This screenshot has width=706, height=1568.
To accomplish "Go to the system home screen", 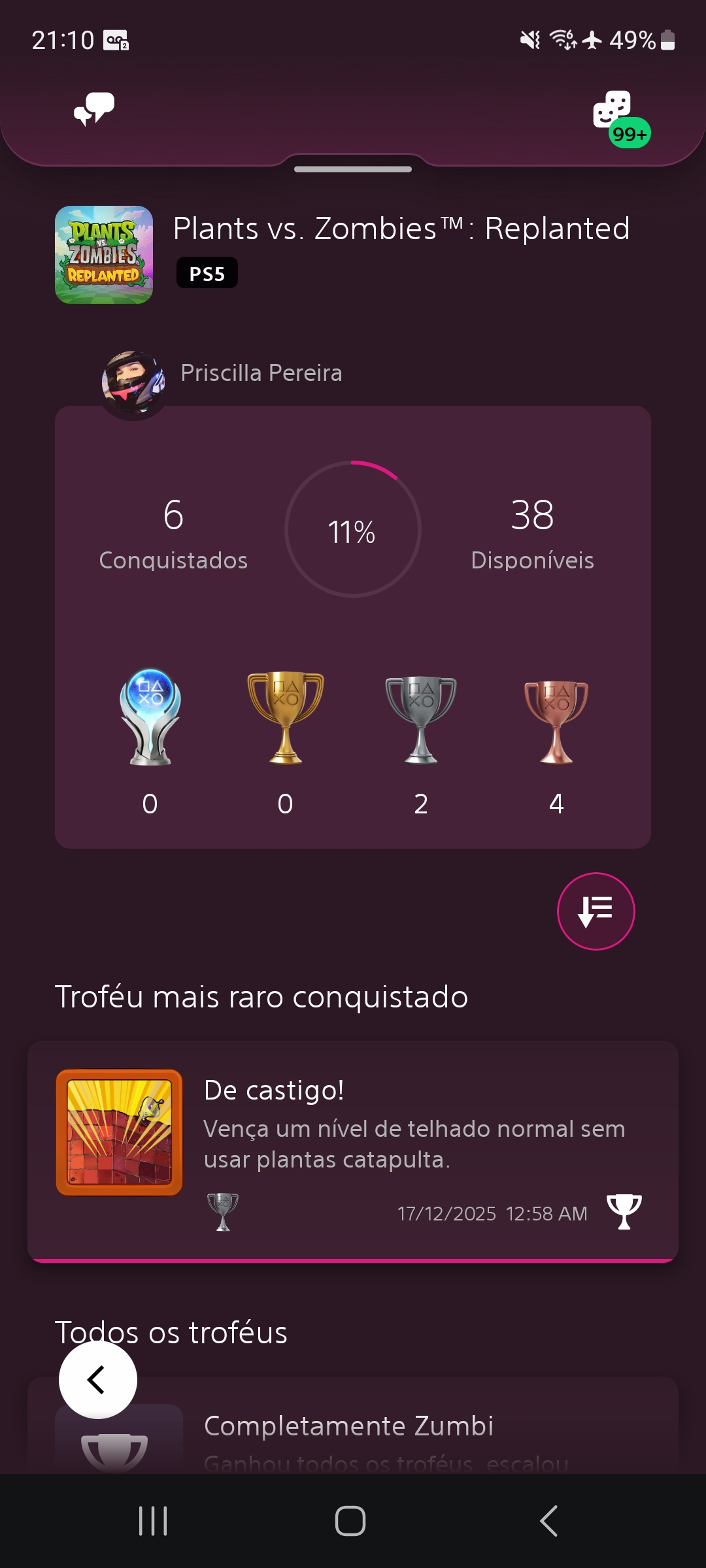I will pyautogui.click(x=350, y=1521).
